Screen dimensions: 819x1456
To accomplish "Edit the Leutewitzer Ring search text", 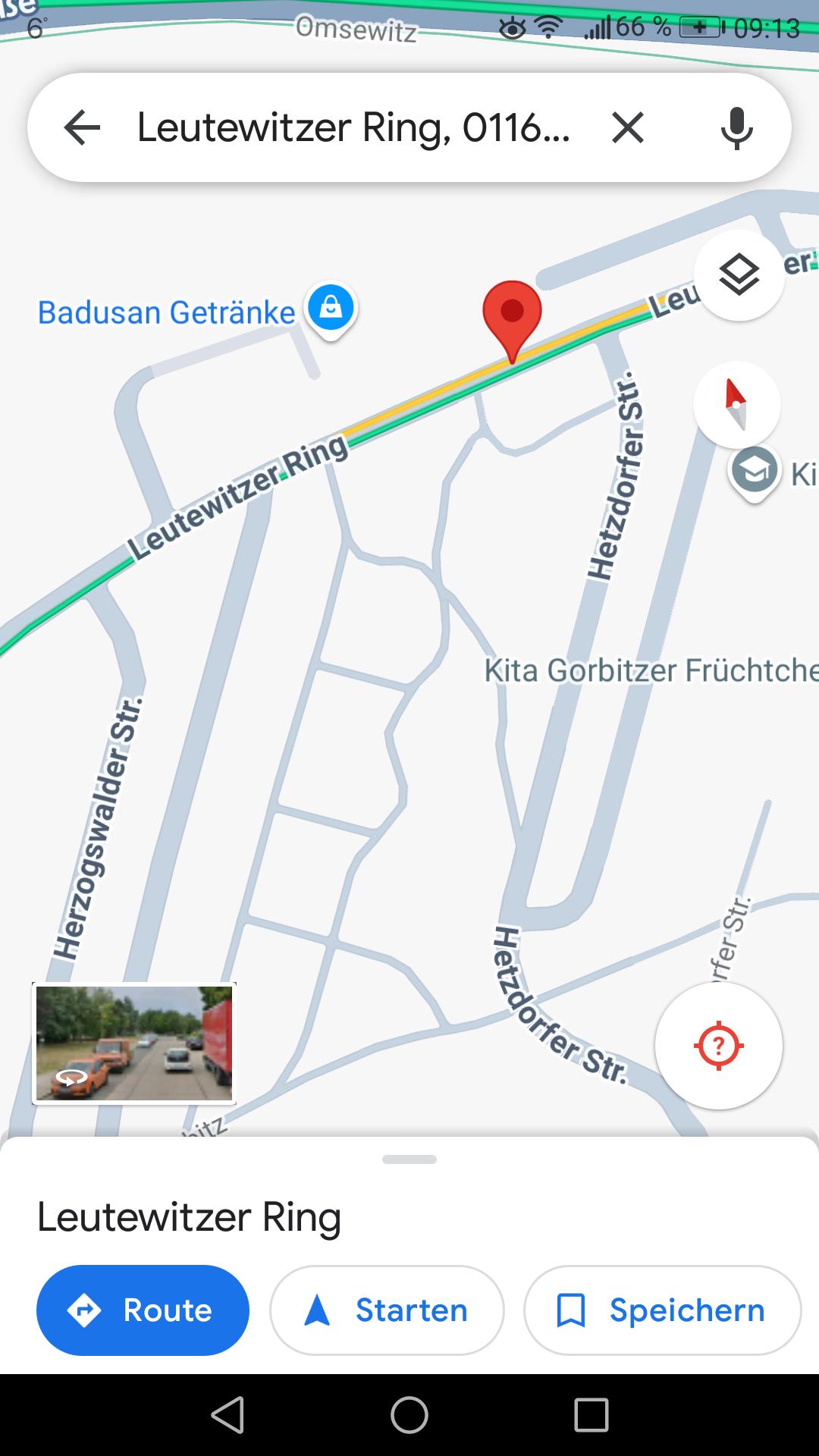I will [x=353, y=127].
